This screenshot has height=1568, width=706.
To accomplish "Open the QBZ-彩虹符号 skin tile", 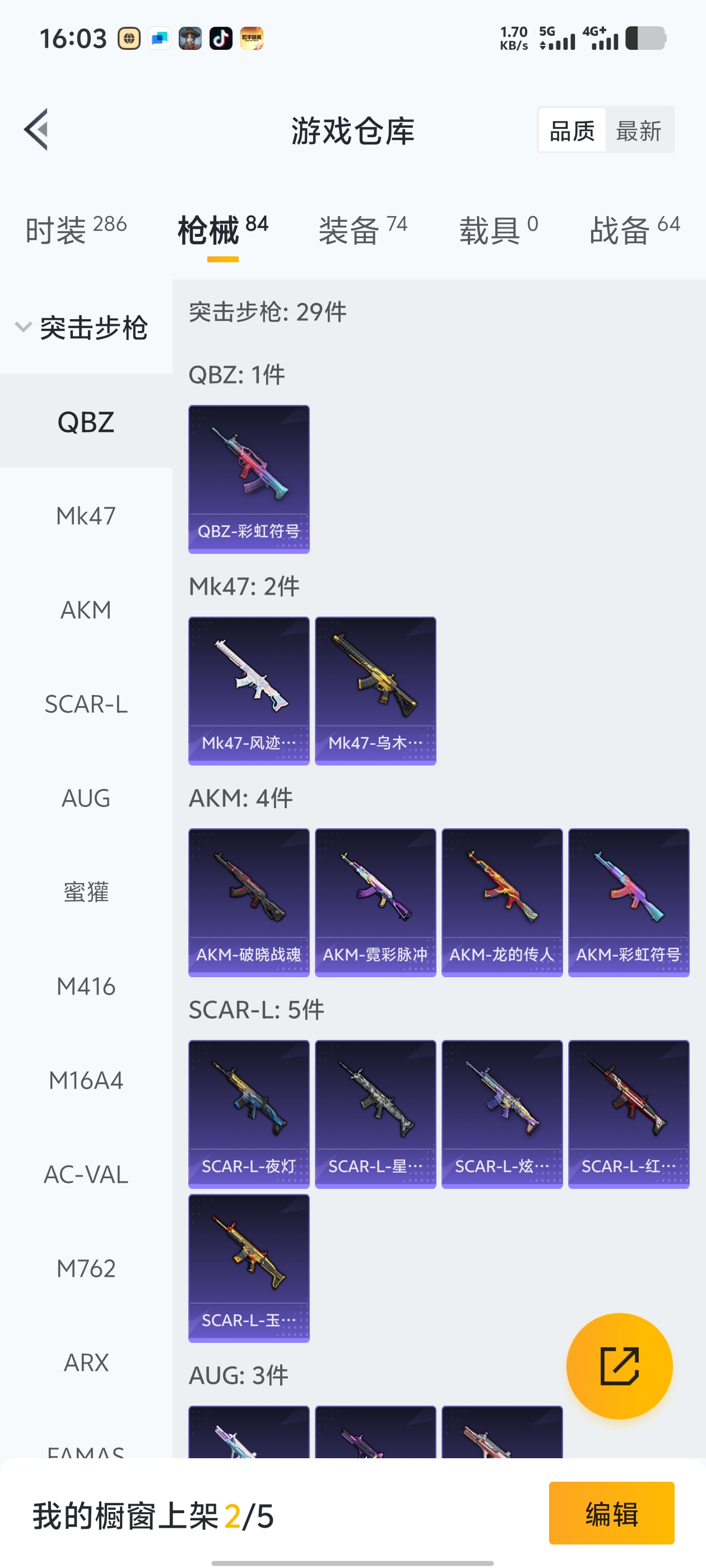I will (x=249, y=479).
